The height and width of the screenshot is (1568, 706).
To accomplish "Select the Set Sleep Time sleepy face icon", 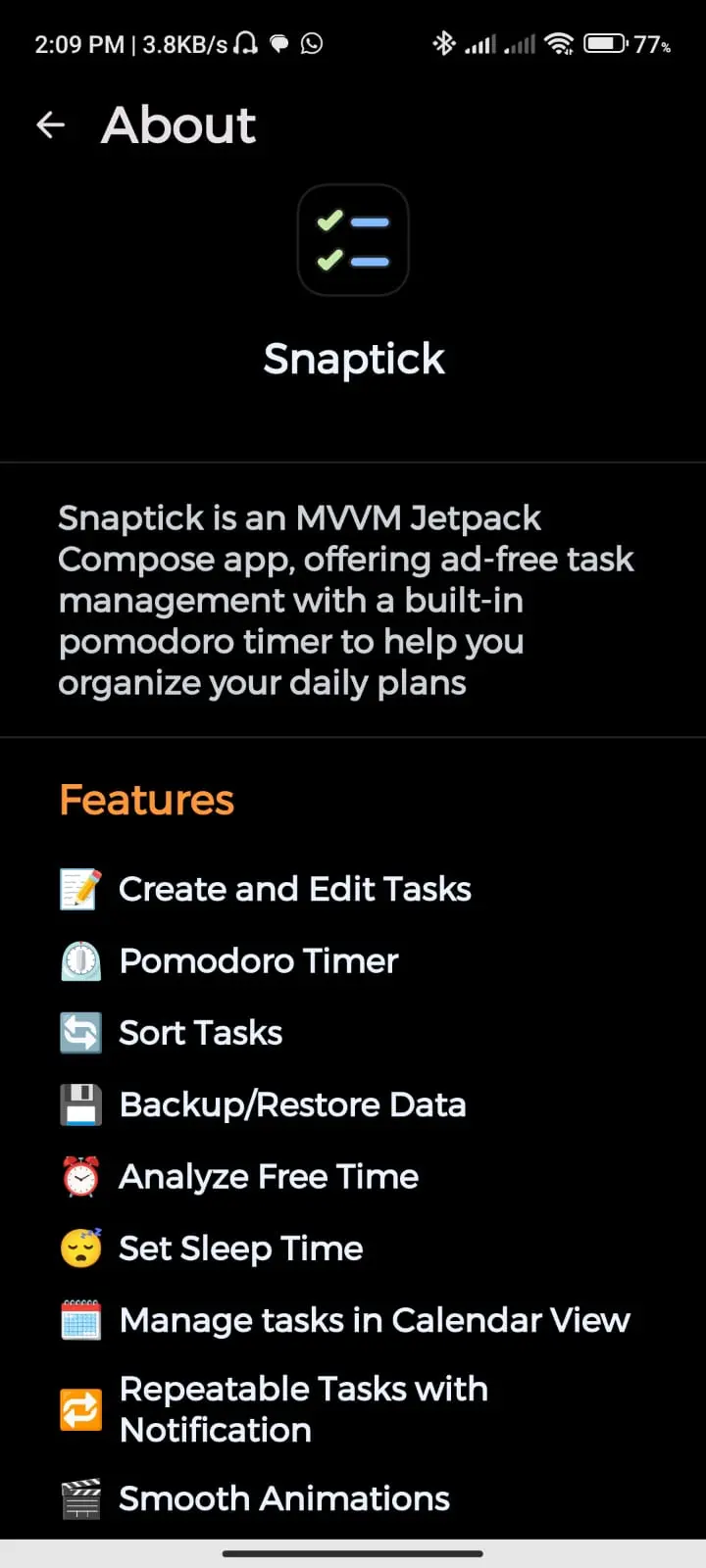I will pos(79,1248).
